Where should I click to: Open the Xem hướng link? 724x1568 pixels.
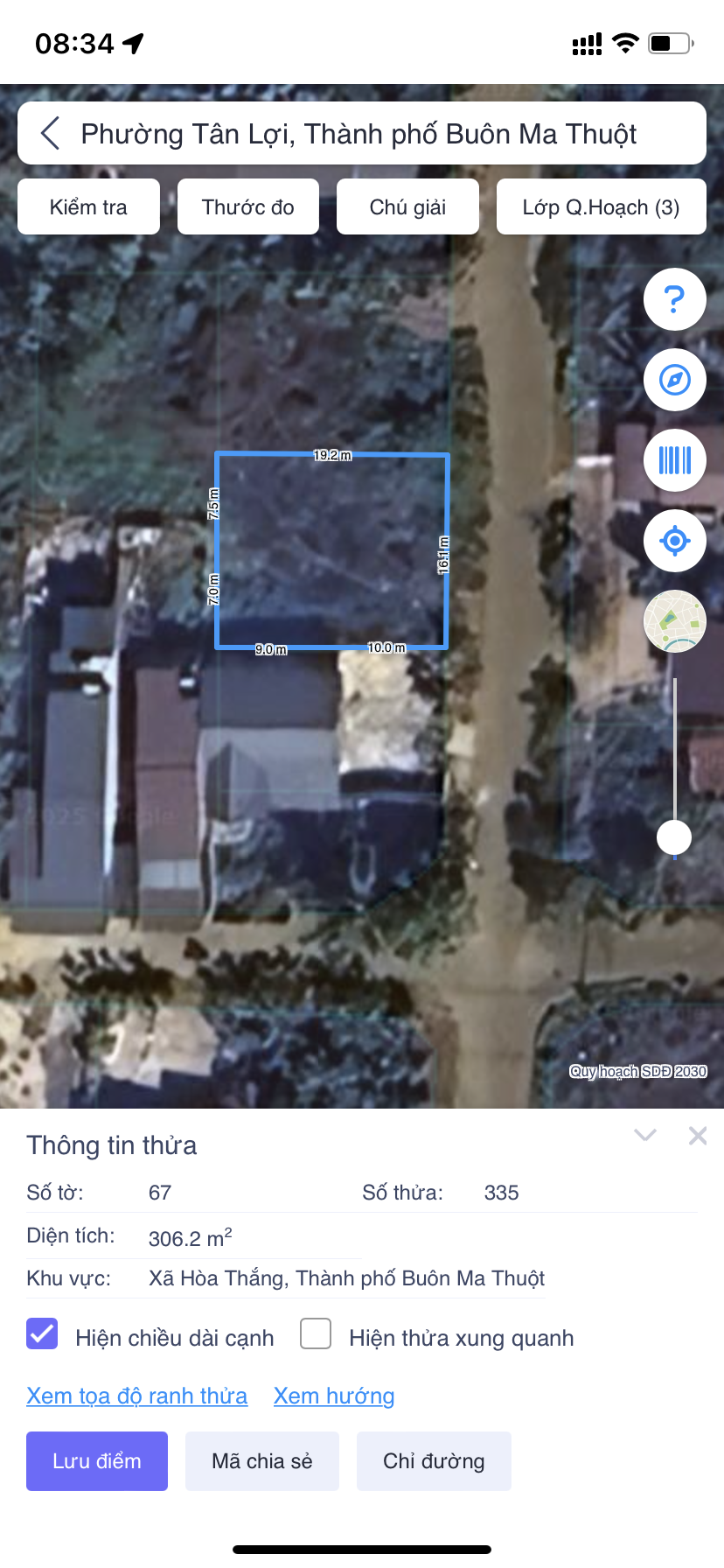(x=334, y=1396)
